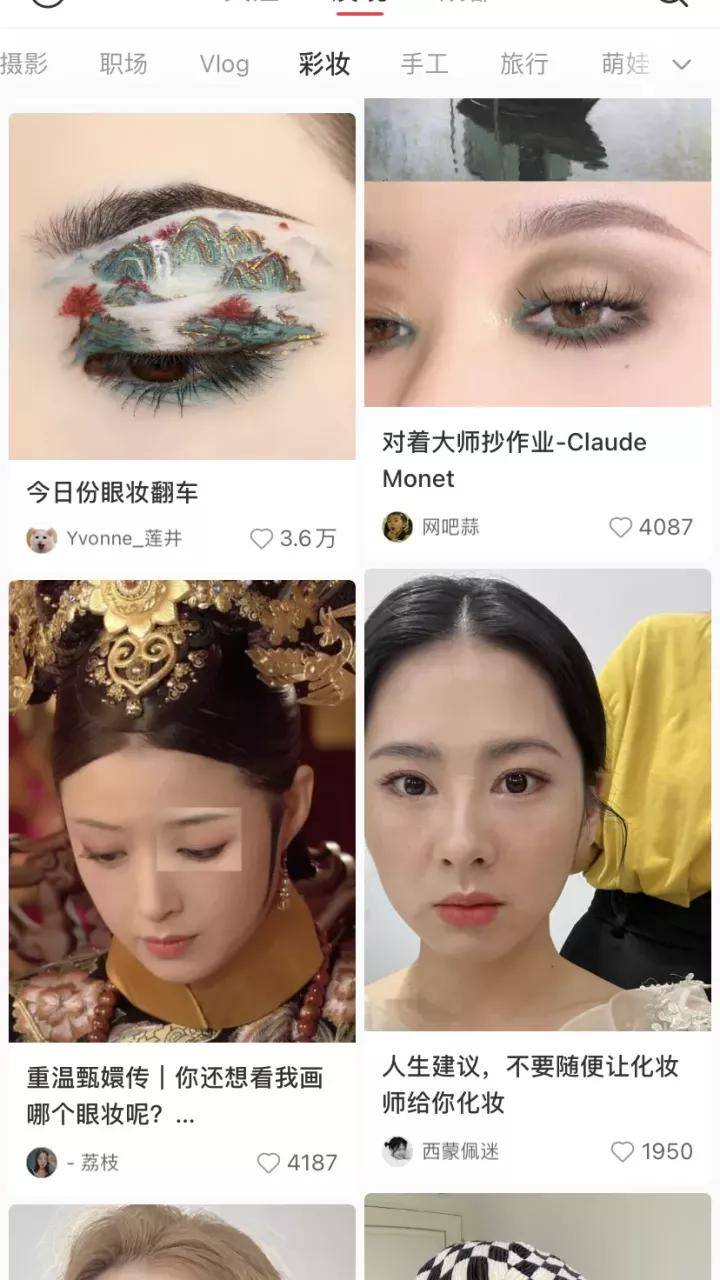Like the post by 网吧蒜
The height and width of the screenshot is (1280, 720).
[621, 527]
